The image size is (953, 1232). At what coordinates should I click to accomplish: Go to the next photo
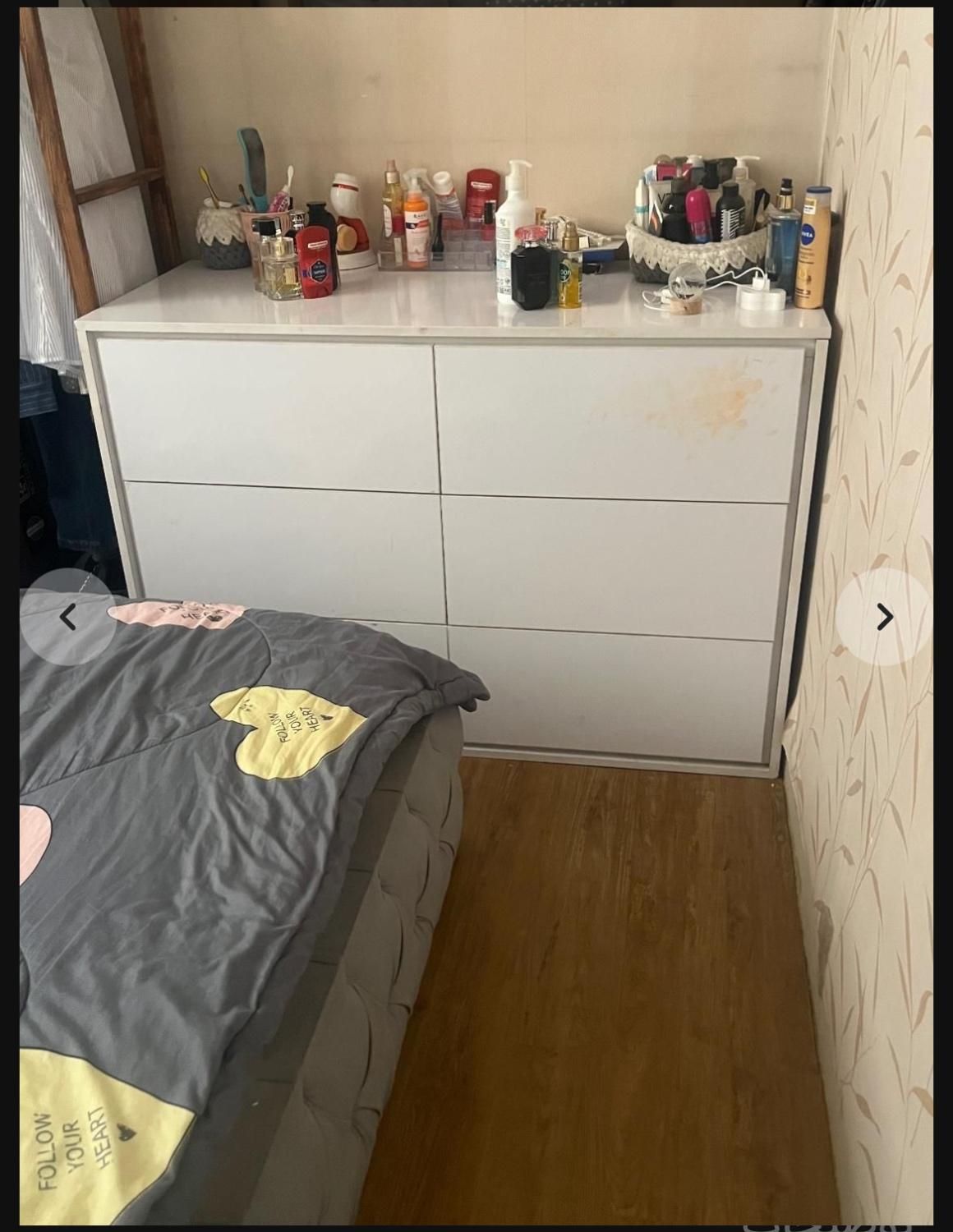[884, 617]
